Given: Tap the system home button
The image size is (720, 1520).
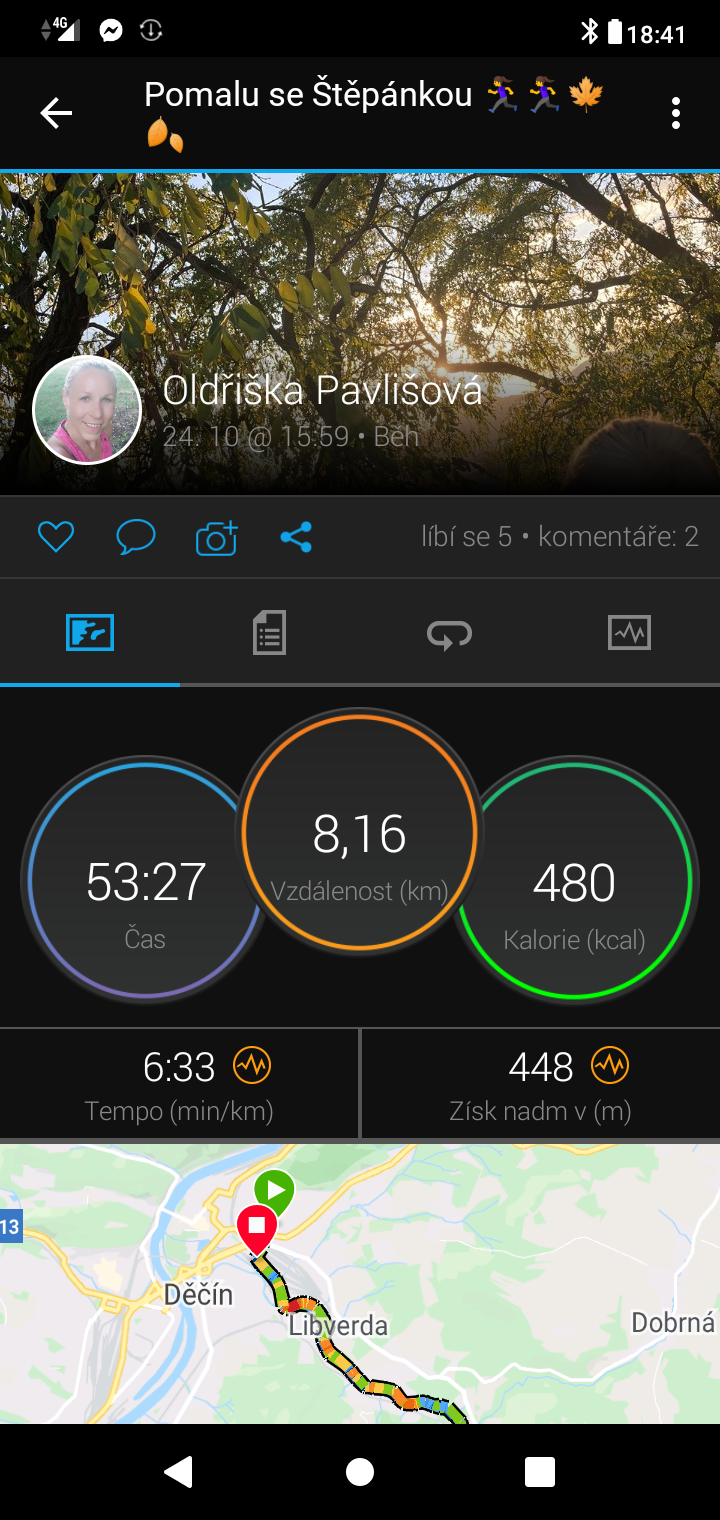Looking at the screenshot, I should click(360, 1471).
